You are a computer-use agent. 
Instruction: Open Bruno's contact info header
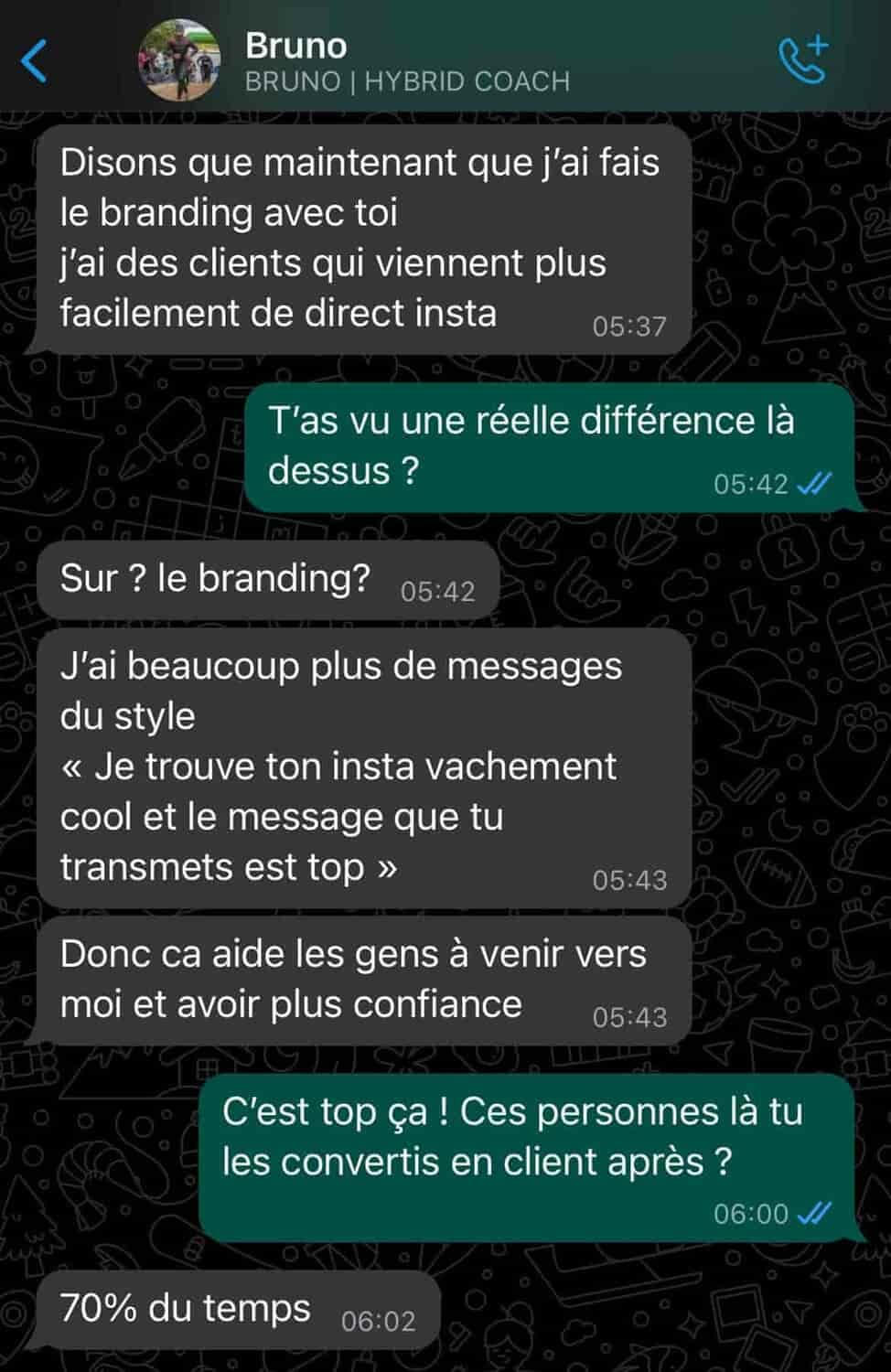coord(407,62)
